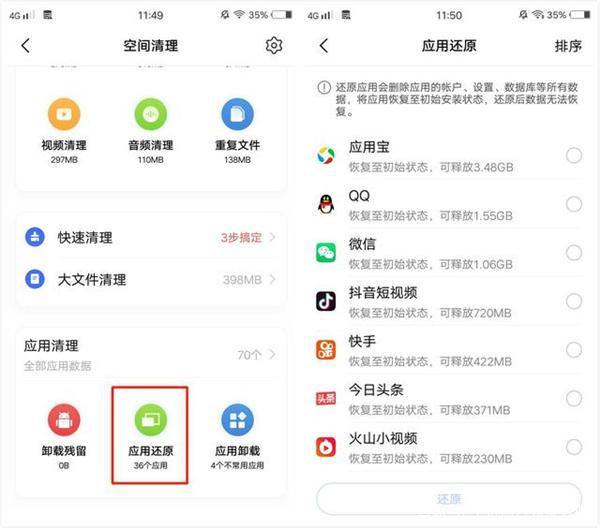Select 微信 for restoring

click(574, 252)
